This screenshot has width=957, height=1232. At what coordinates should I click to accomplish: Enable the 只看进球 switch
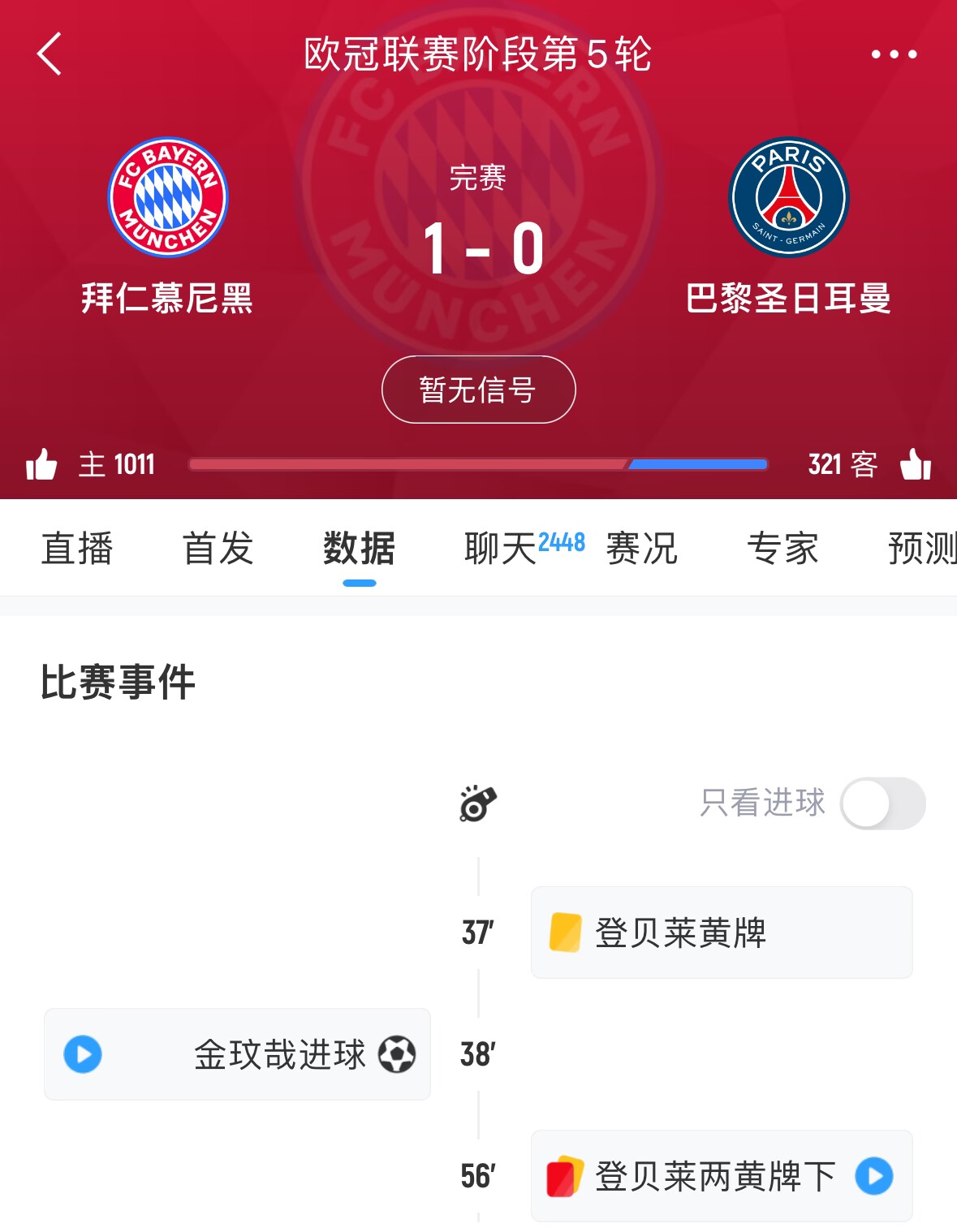[882, 803]
